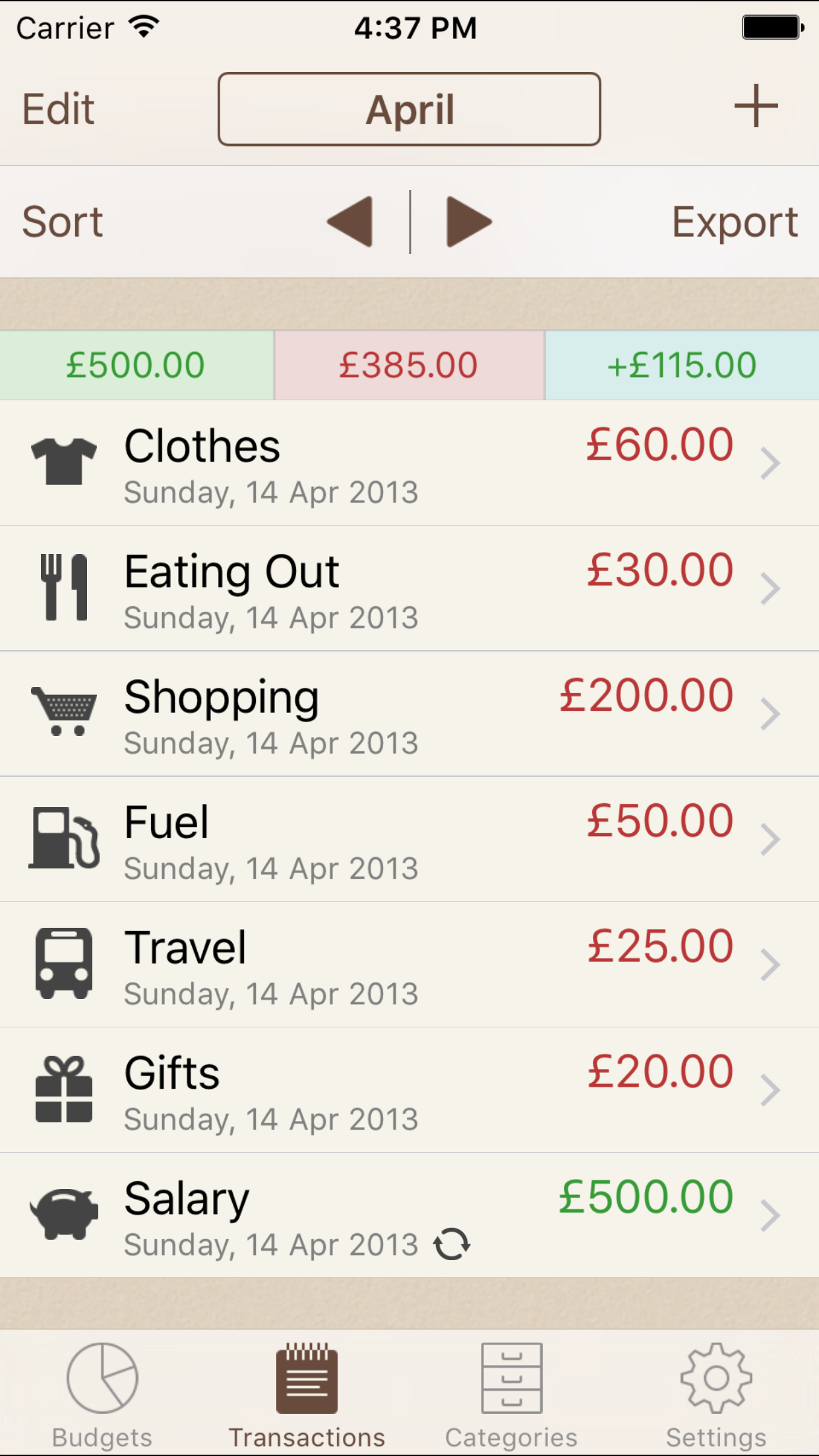819x1456 pixels.
Task: Open the Salary £500.00 income entry
Action: (x=409, y=1215)
